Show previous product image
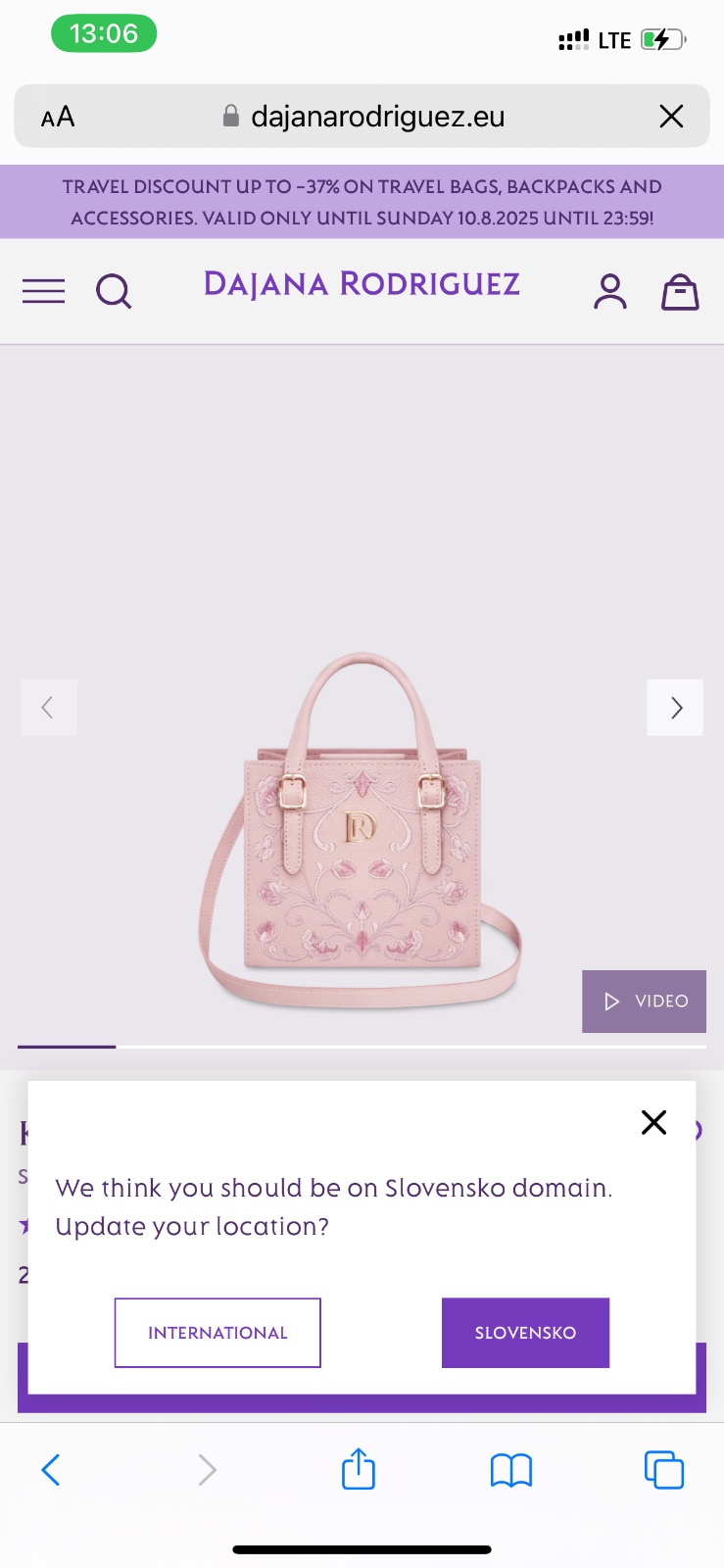 click(48, 708)
